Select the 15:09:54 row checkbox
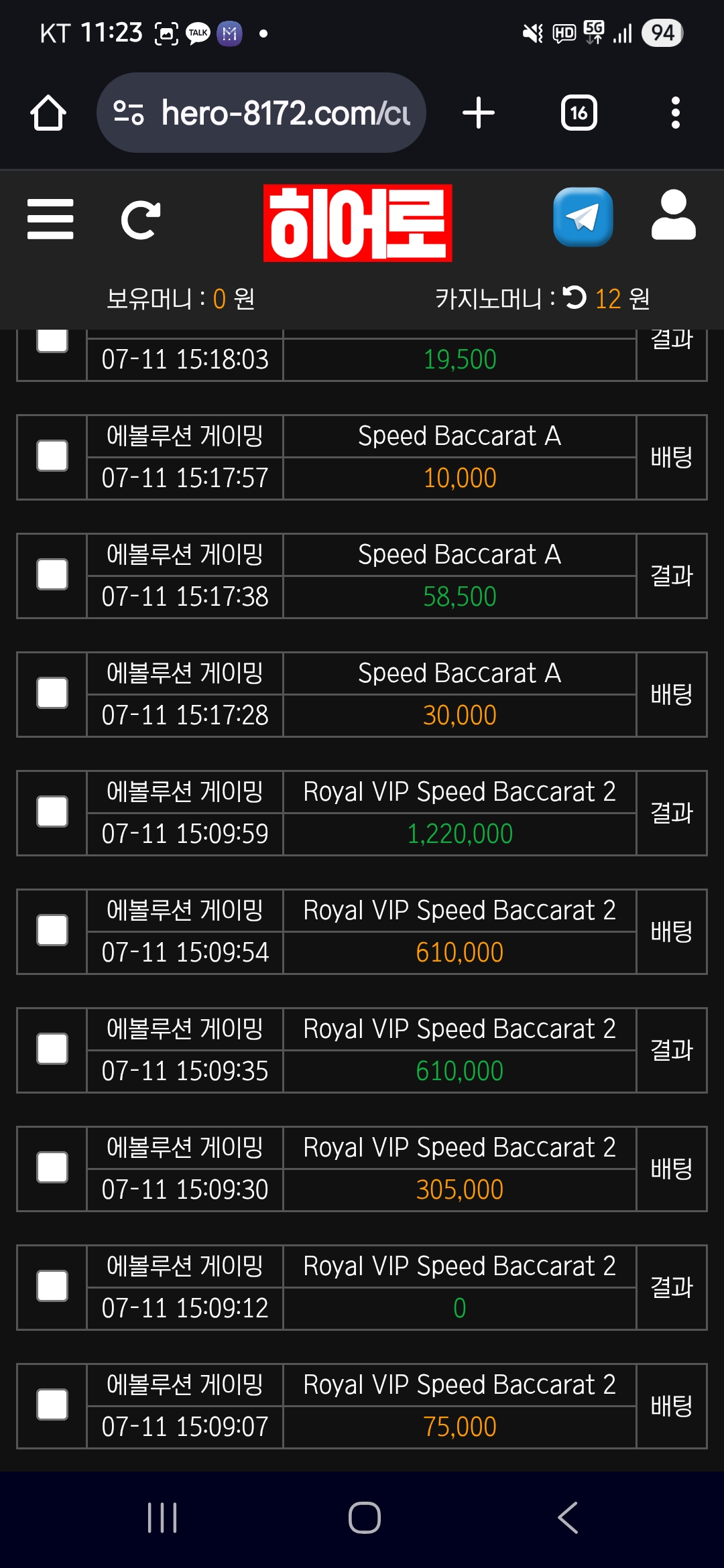Image resolution: width=724 pixels, height=1568 pixels. (x=52, y=931)
